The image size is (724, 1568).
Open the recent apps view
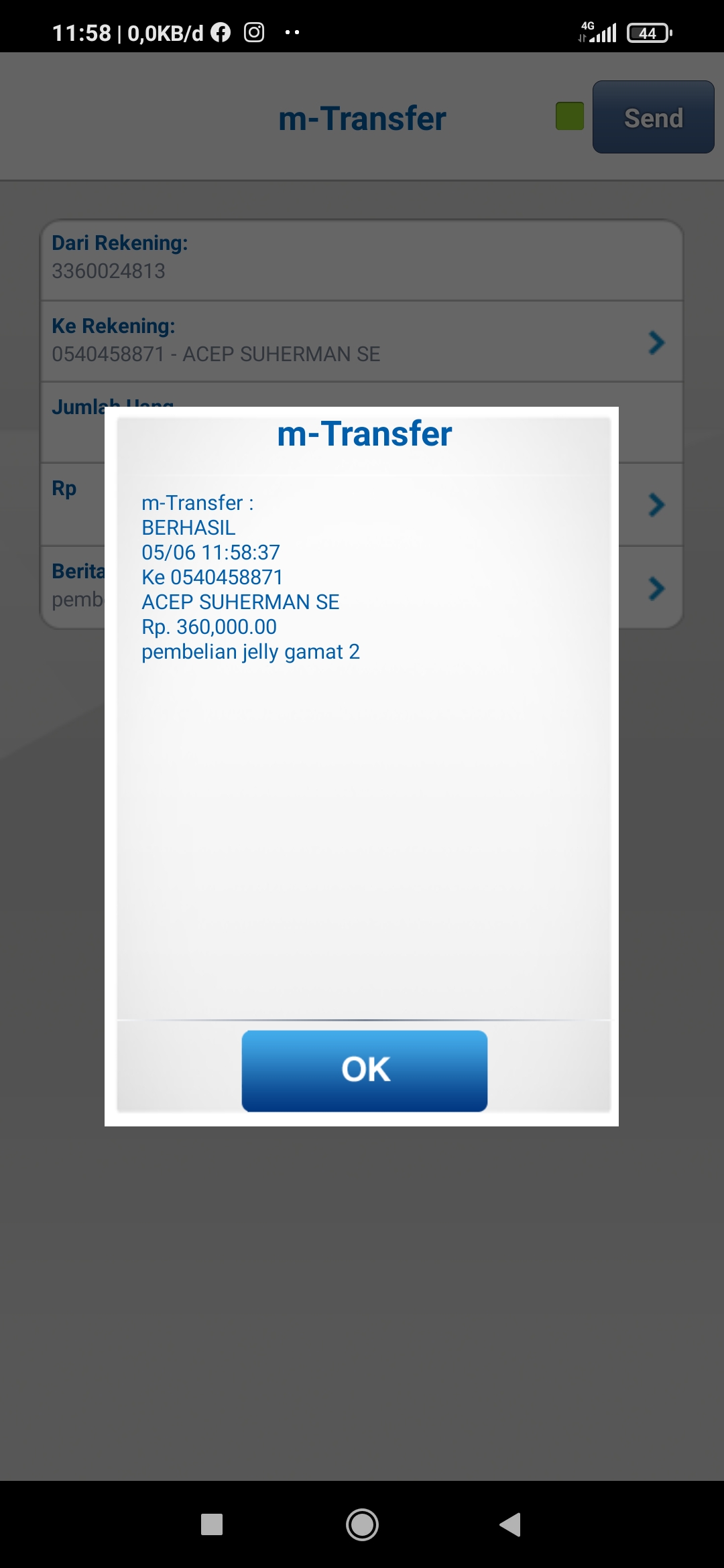point(212,1524)
